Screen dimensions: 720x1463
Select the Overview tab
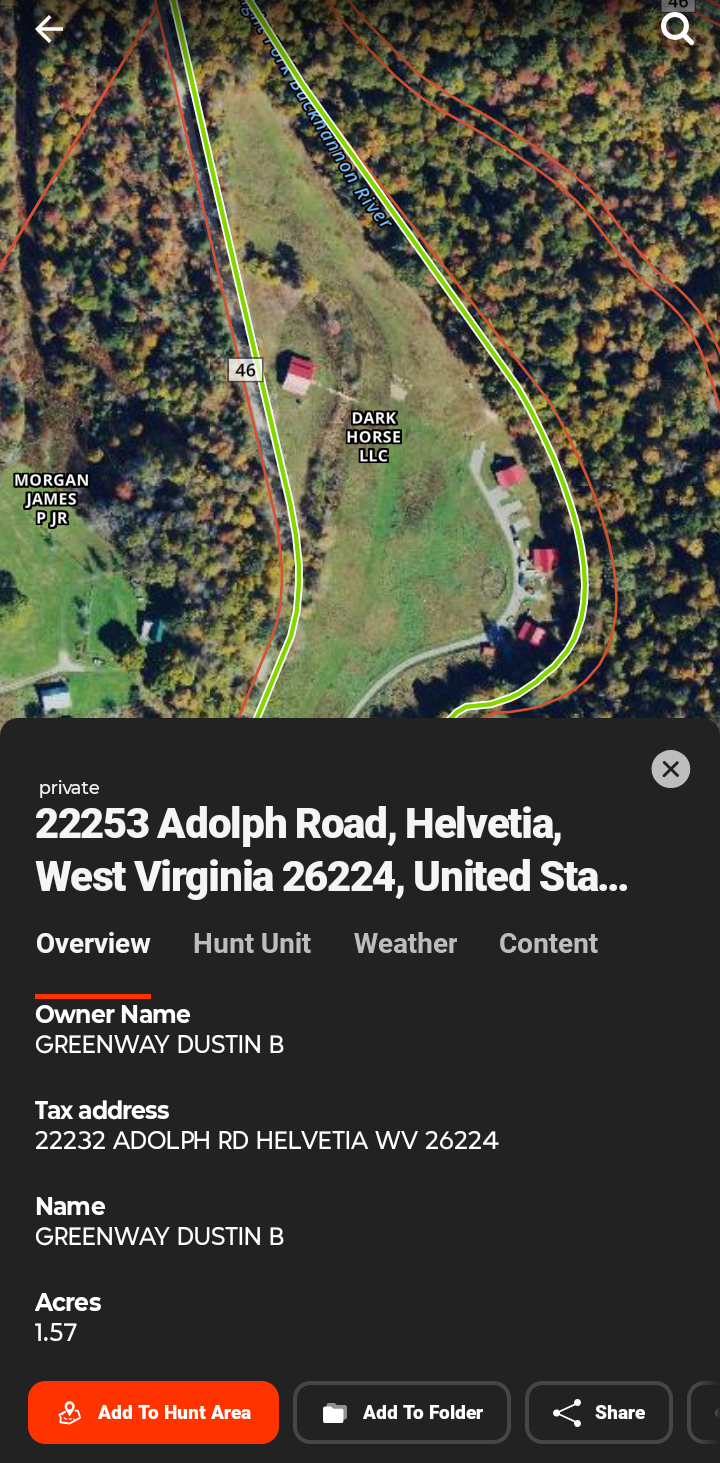(x=93, y=943)
